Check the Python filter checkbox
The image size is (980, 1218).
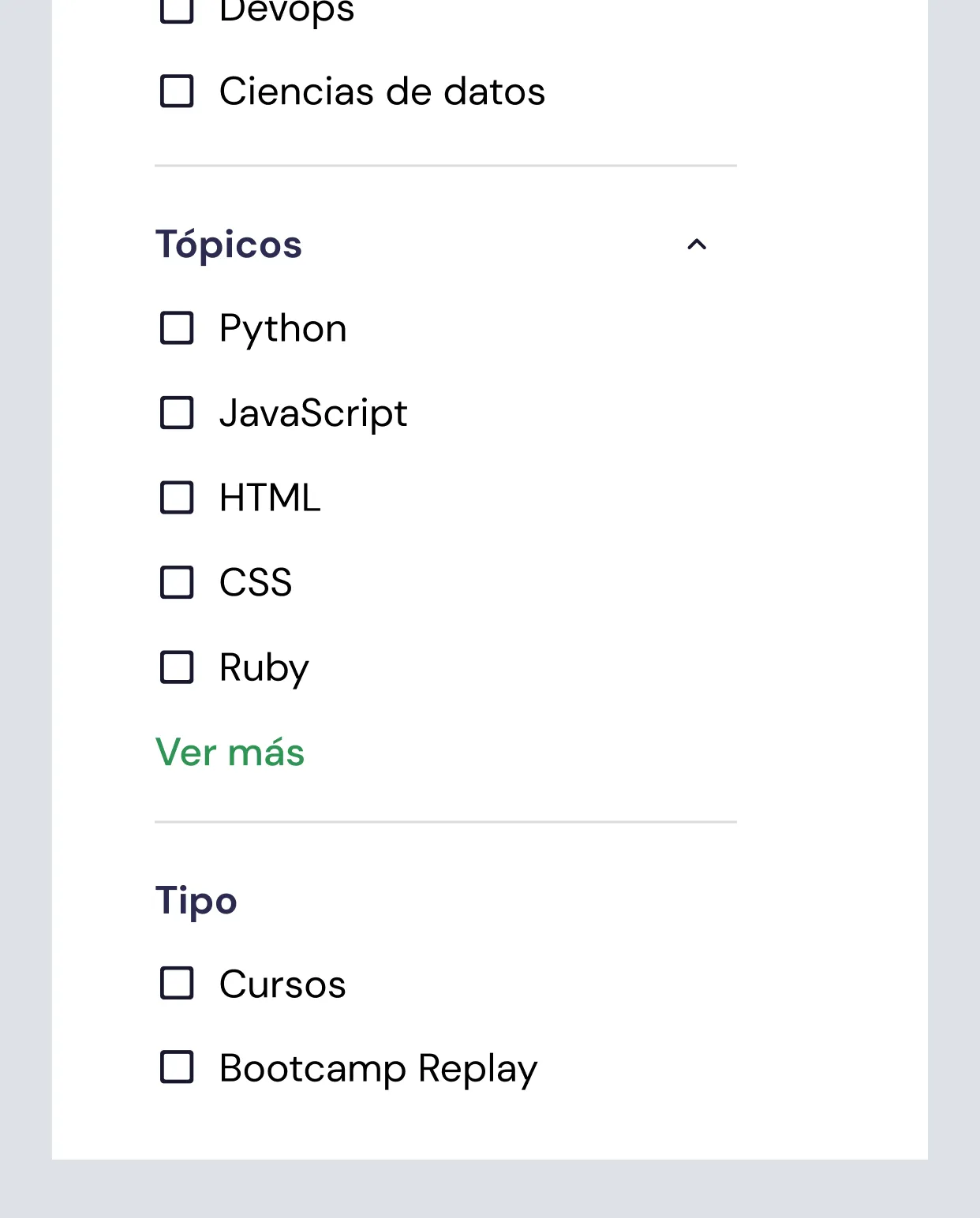(x=176, y=328)
